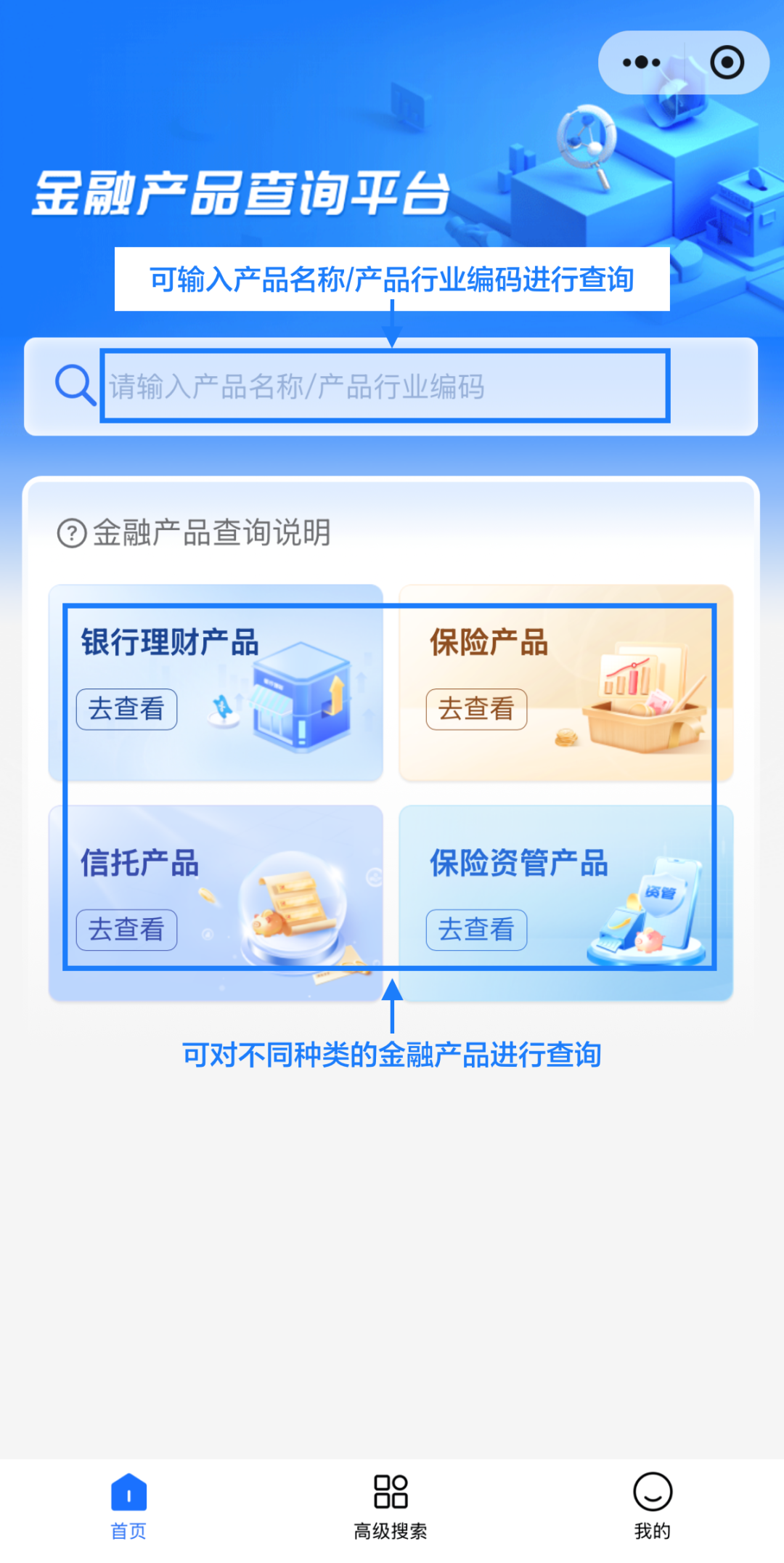Tap 去查看 under 信托产品
The height and width of the screenshot is (1563, 784).
(126, 930)
